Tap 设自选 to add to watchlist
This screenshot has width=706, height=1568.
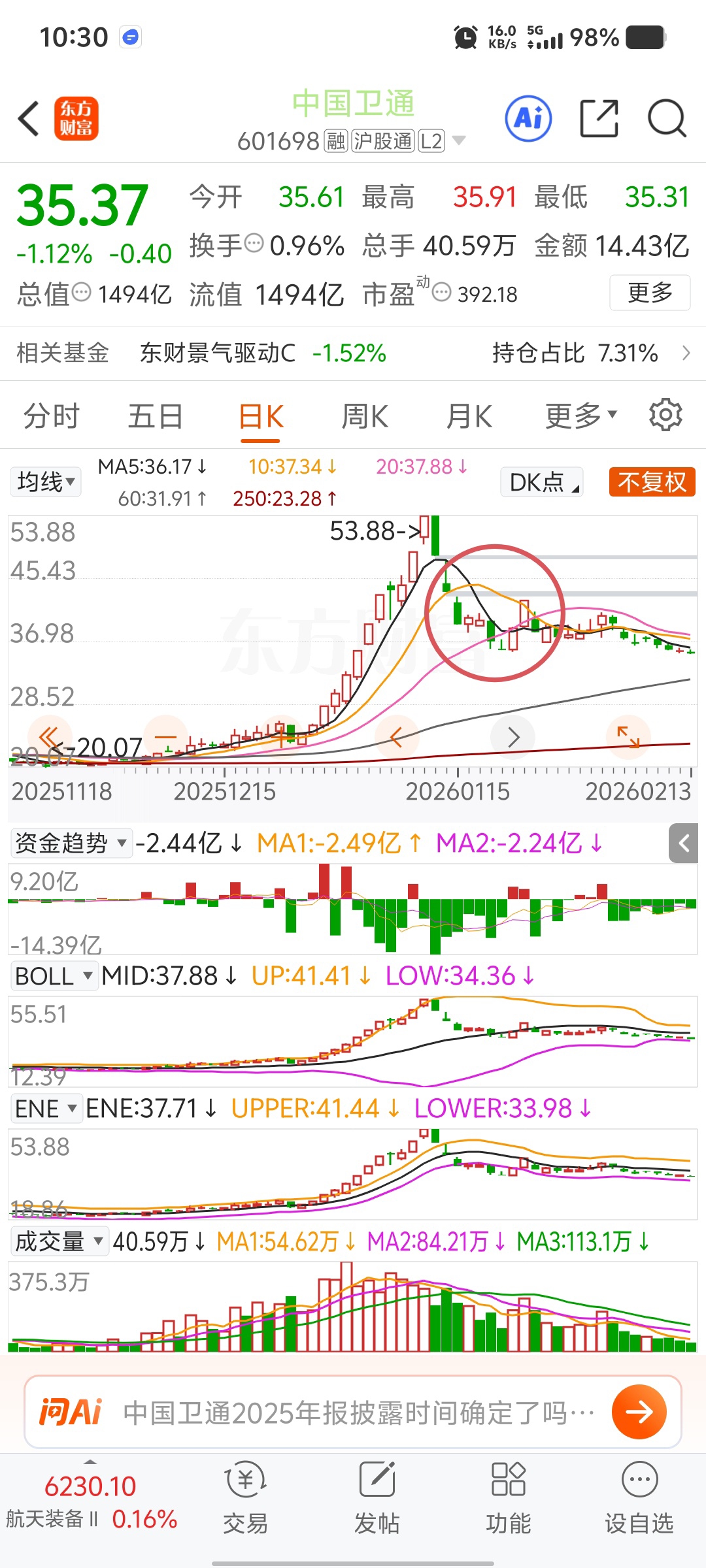tap(639, 1497)
